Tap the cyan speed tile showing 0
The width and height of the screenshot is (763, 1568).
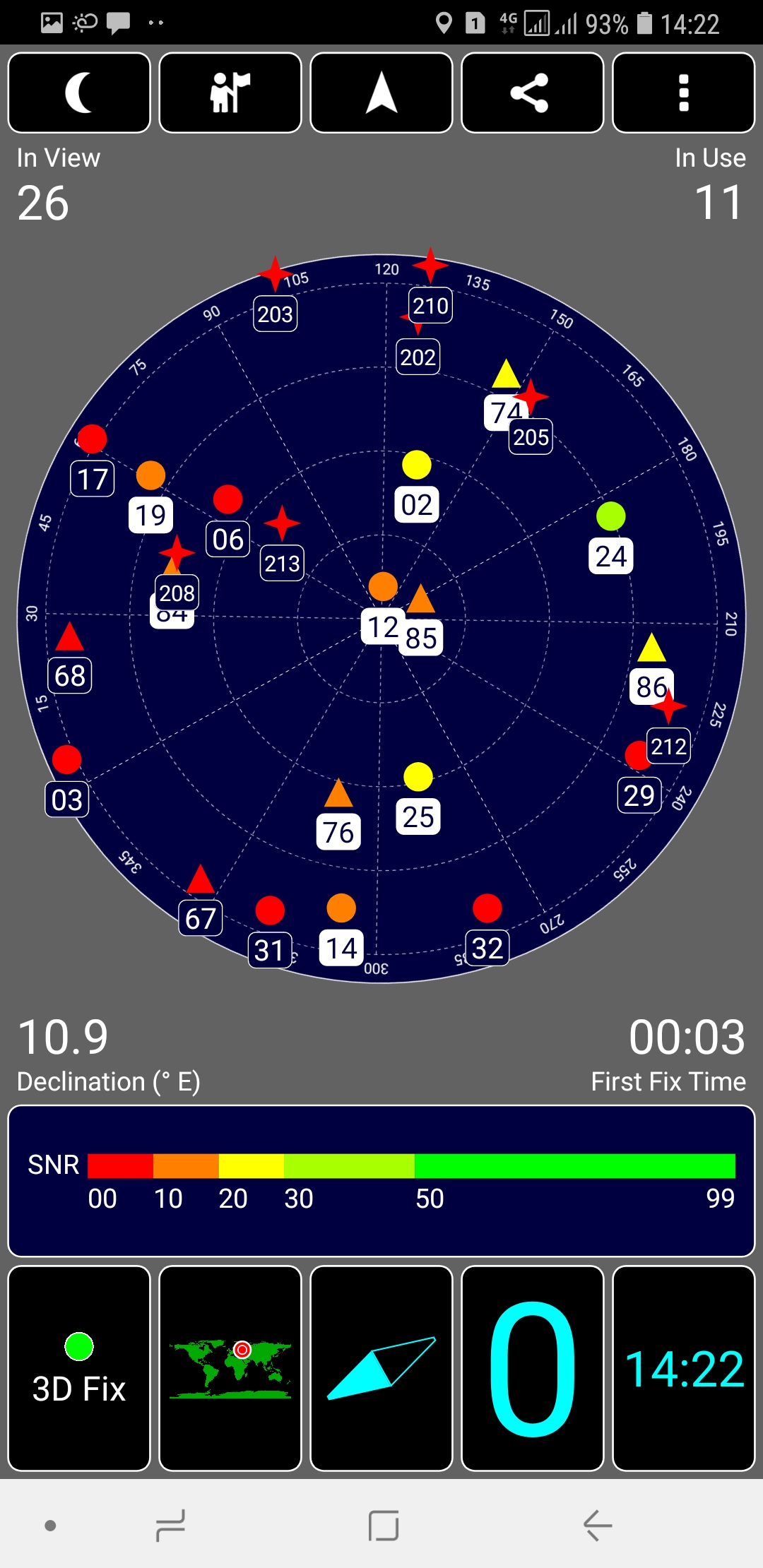pyautogui.click(x=532, y=1368)
